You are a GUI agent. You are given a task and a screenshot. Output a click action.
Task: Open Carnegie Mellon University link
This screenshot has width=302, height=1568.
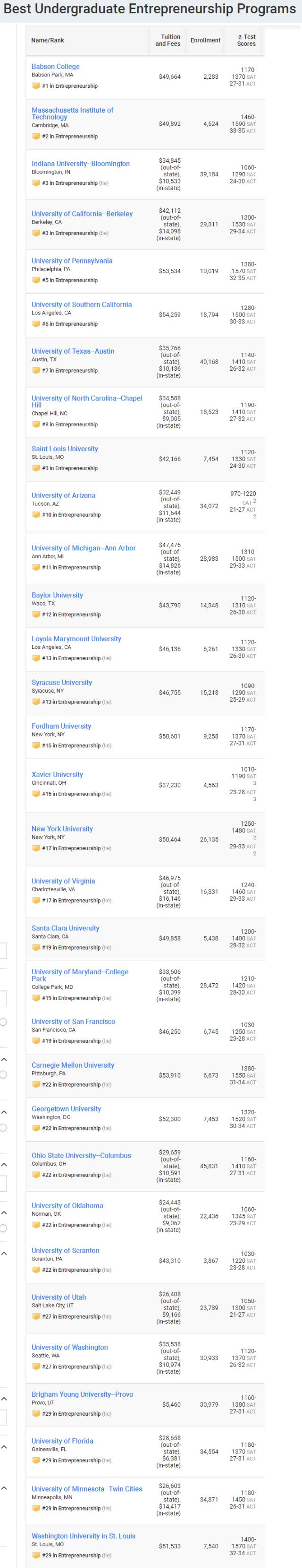(73, 1065)
